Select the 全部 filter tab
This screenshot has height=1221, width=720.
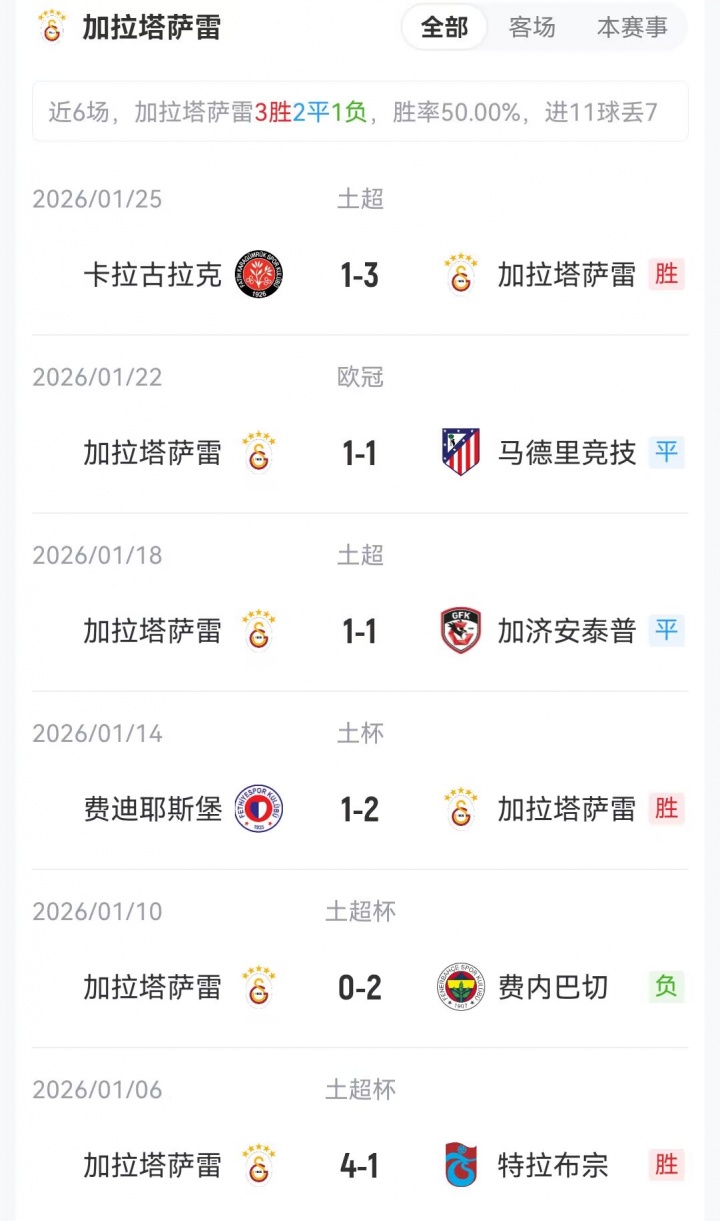pyautogui.click(x=445, y=28)
